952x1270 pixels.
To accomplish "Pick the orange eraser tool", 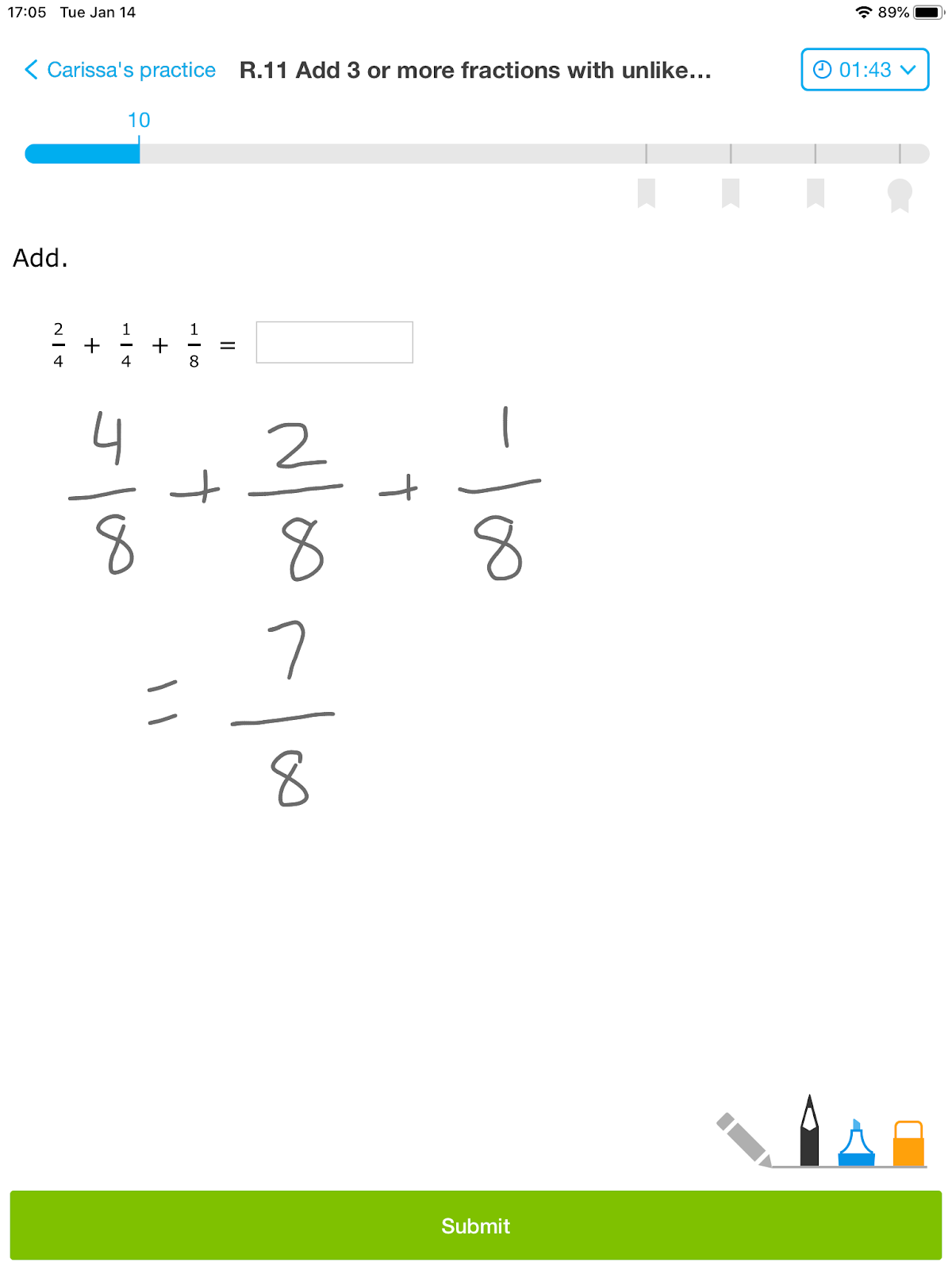I will click(x=908, y=1143).
